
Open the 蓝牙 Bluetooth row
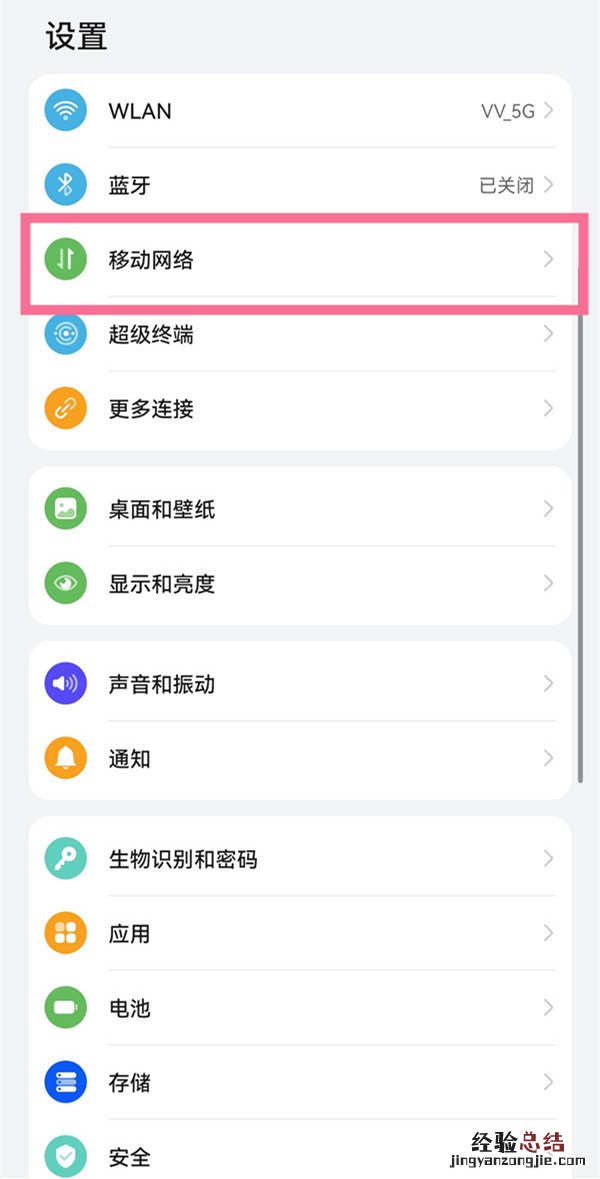point(300,185)
